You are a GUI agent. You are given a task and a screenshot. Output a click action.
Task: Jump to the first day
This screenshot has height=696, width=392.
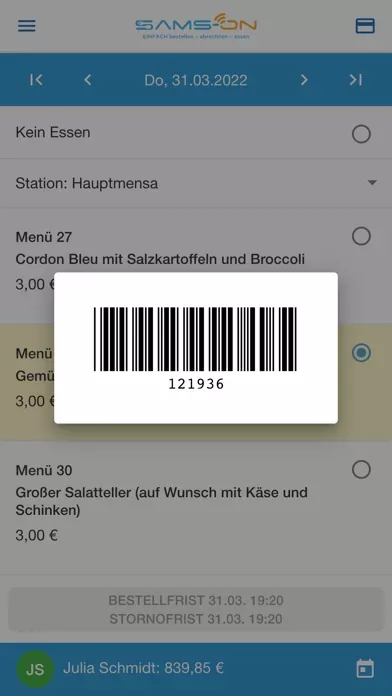36,80
